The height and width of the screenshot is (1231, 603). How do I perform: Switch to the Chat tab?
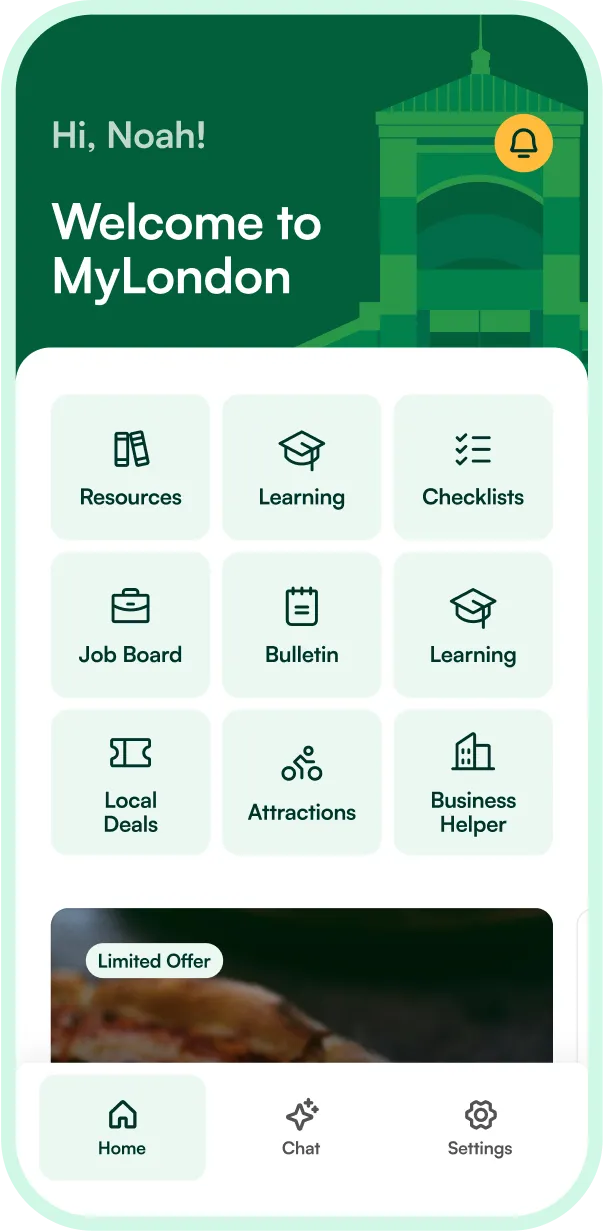pos(301,1127)
